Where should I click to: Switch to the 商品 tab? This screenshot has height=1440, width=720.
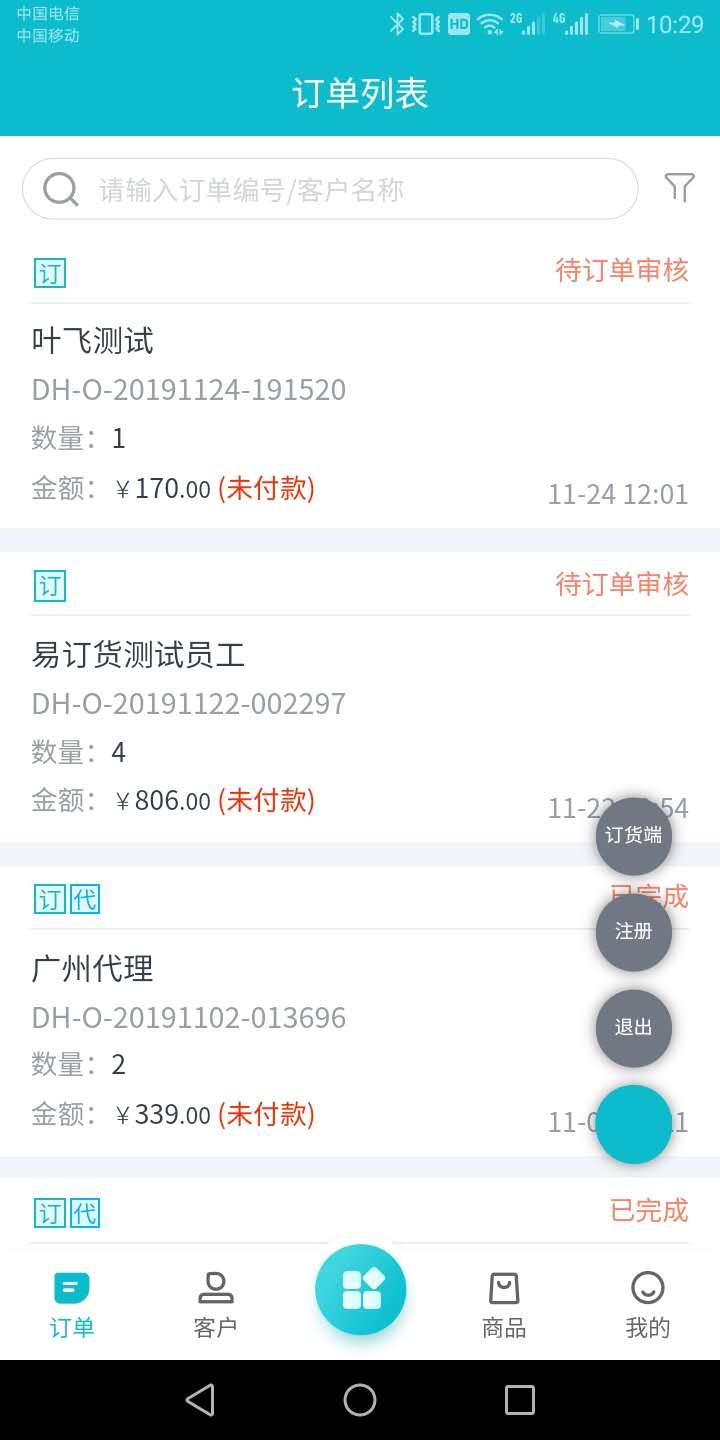(x=504, y=1304)
